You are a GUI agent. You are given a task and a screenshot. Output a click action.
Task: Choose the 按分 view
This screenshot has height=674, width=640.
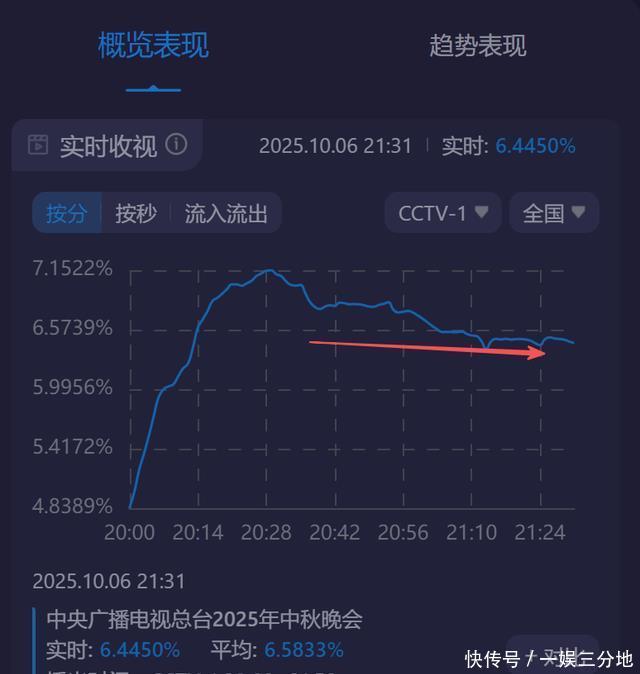point(67,213)
